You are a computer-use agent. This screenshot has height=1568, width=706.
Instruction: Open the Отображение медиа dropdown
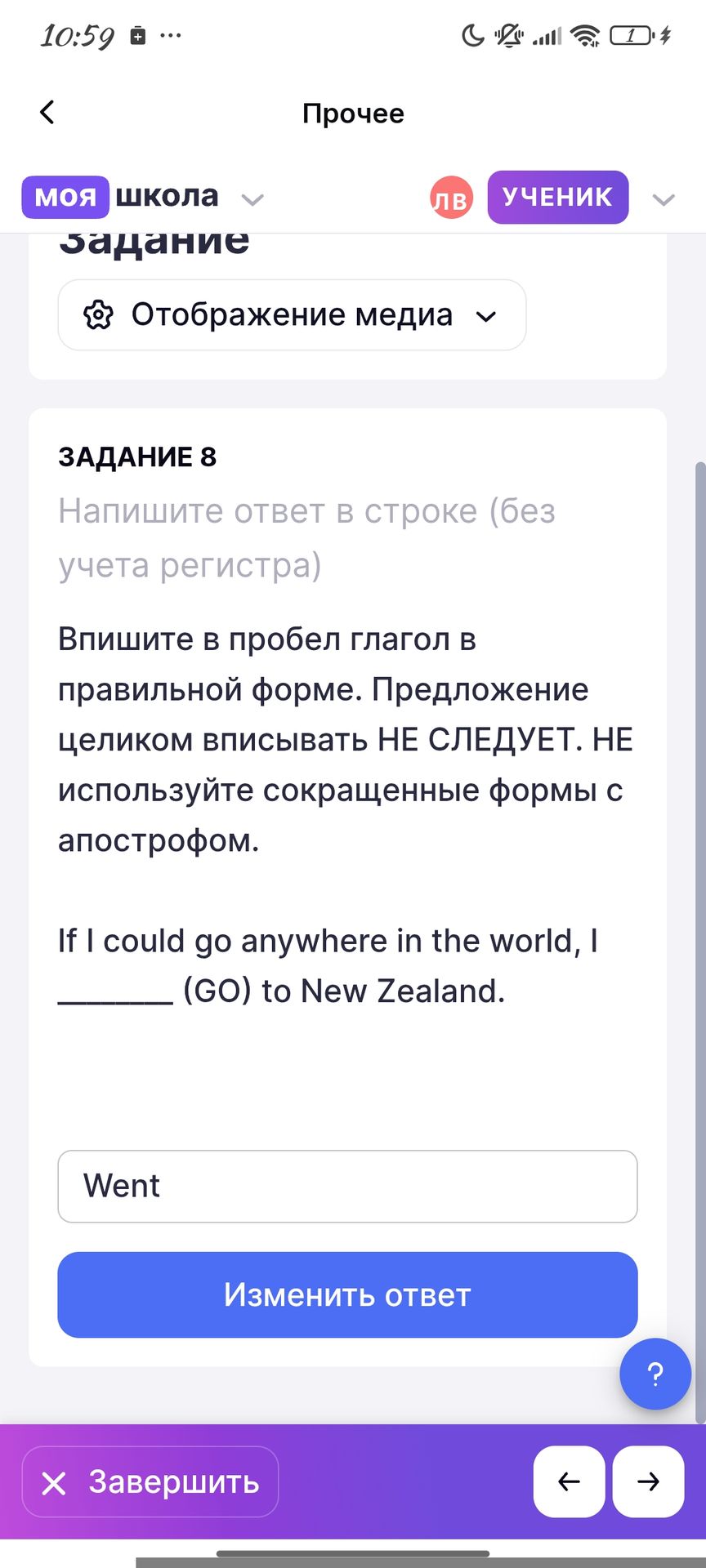click(292, 315)
